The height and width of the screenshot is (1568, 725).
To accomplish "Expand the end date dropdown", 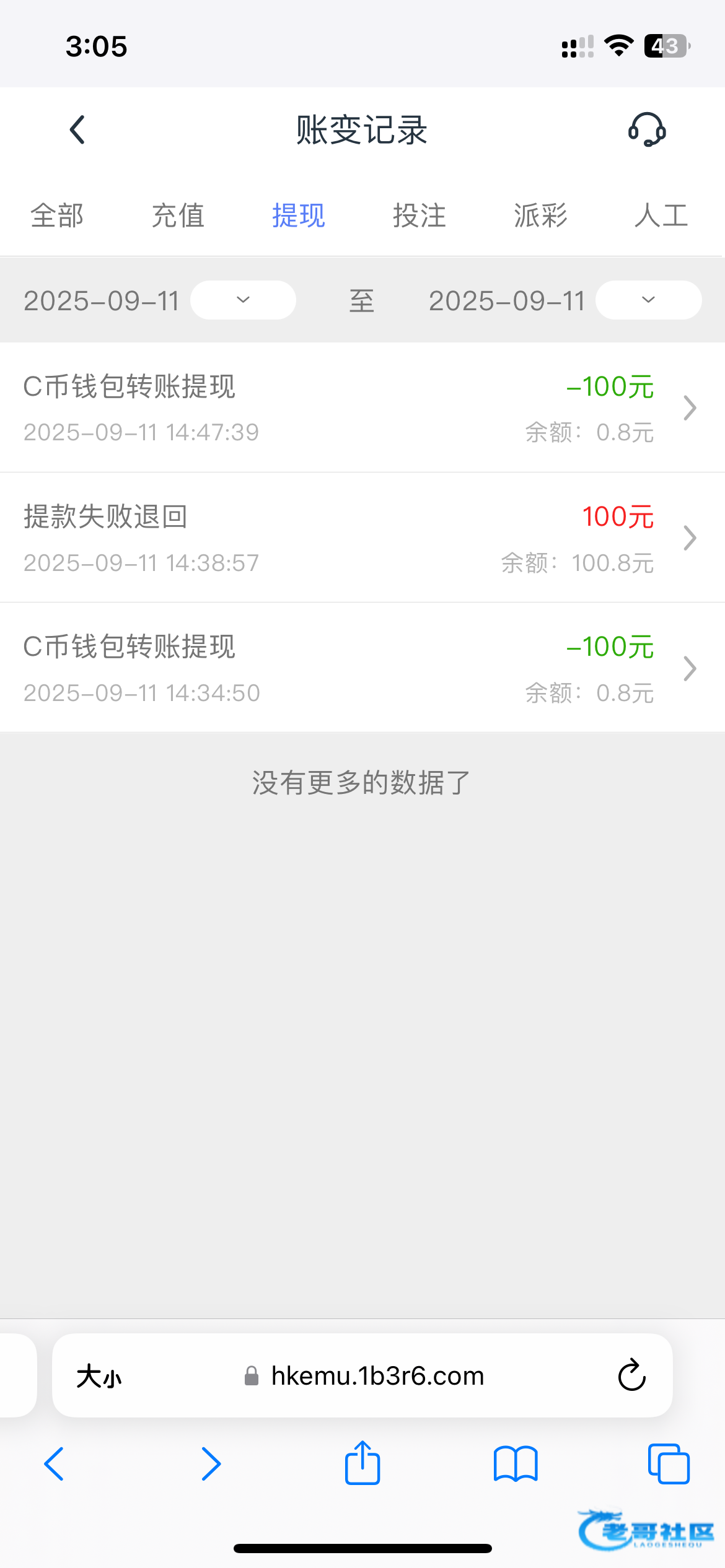I will tap(648, 300).
